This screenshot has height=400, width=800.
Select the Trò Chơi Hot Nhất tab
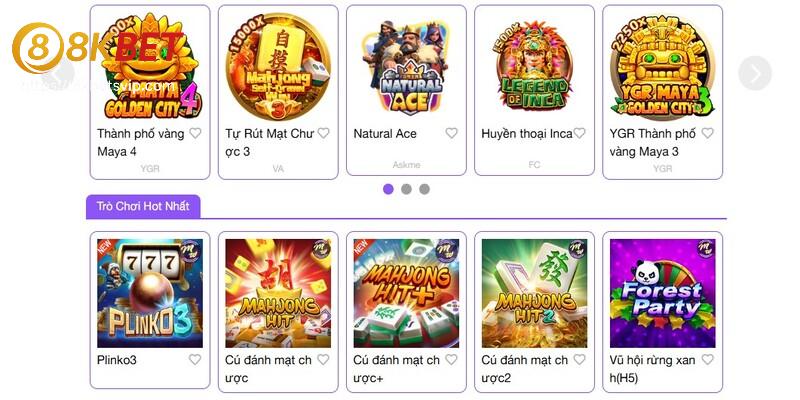[144, 206]
